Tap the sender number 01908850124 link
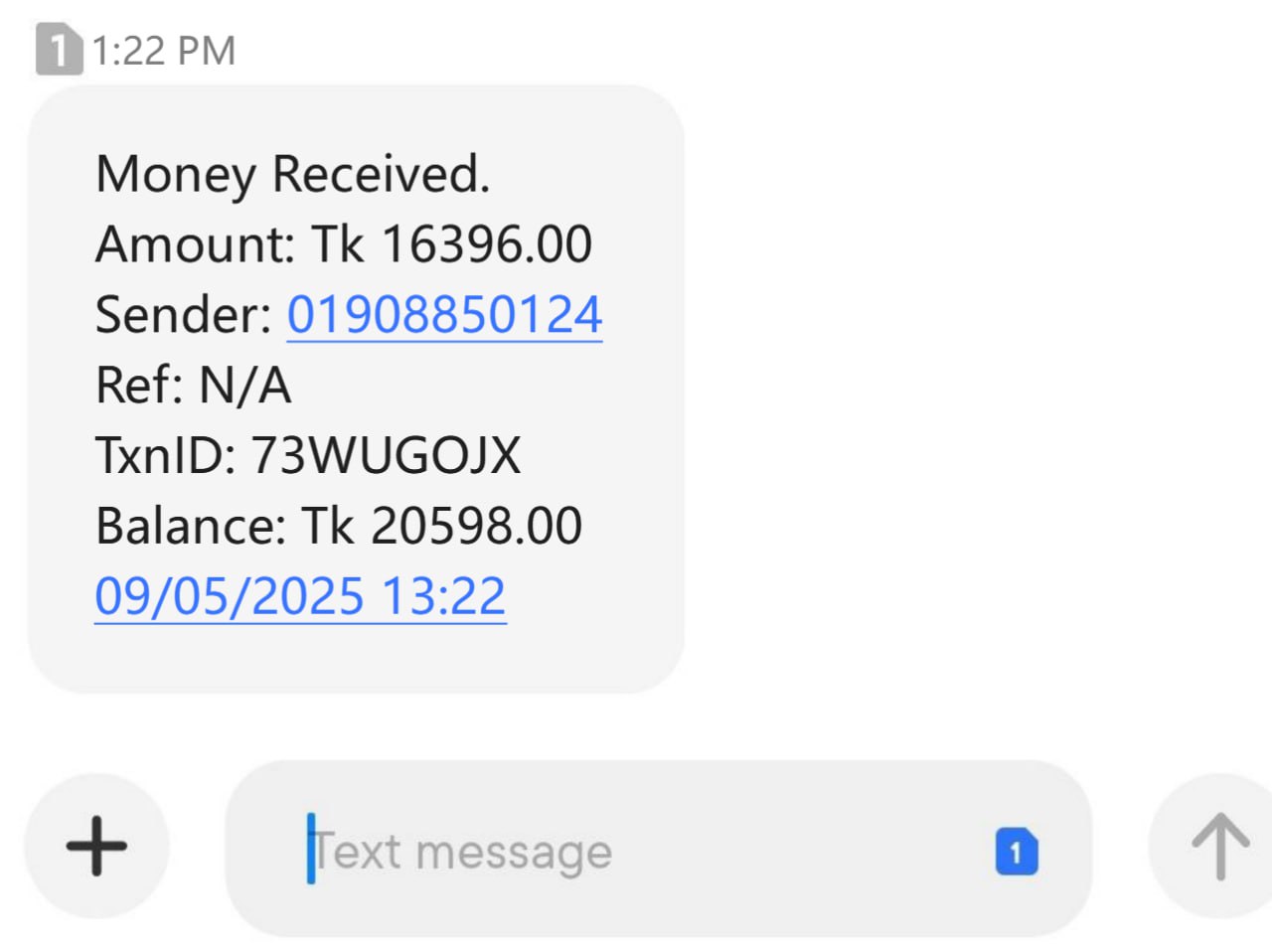This screenshot has height=952, width=1272. click(x=444, y=315)
